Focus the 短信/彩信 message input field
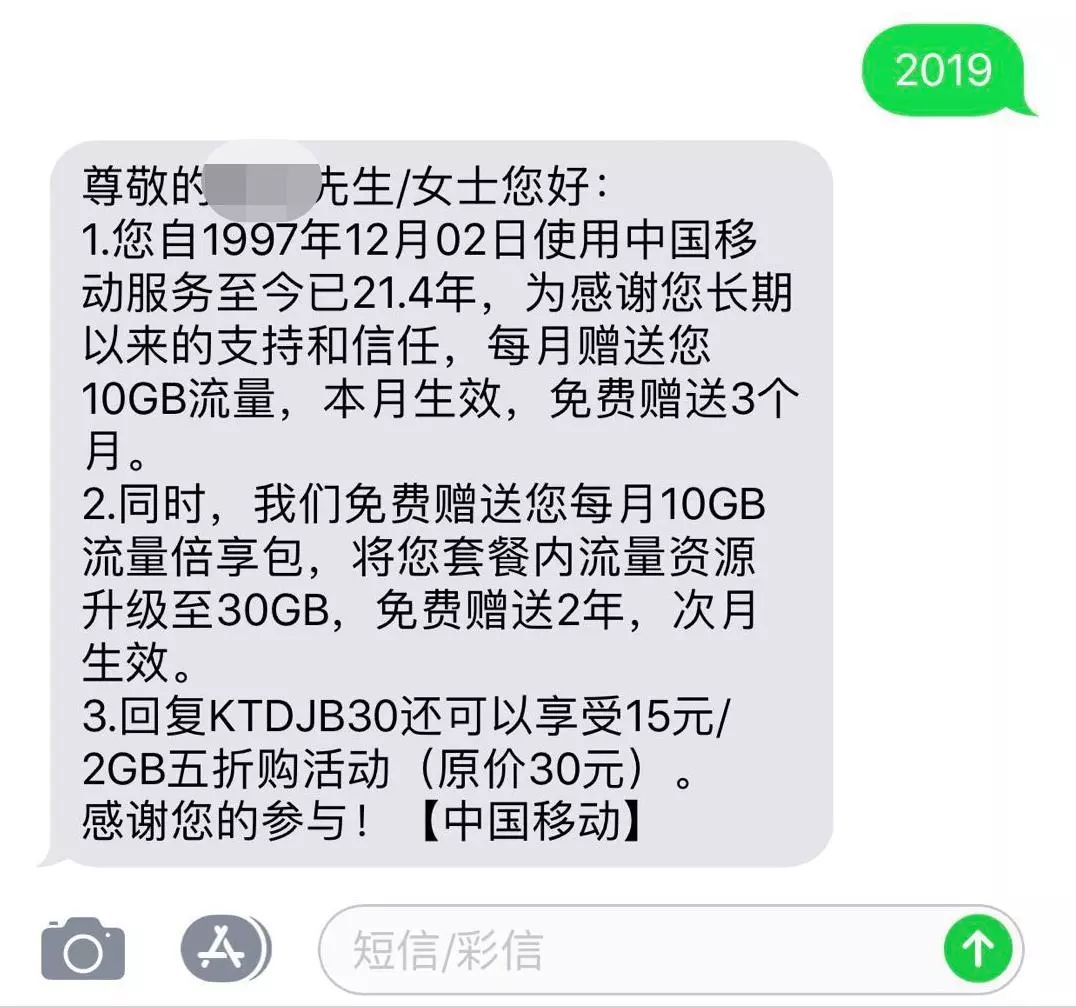Image resolution: width=1076 pixels, height=1007 pixels. click(x=630, y=949)
